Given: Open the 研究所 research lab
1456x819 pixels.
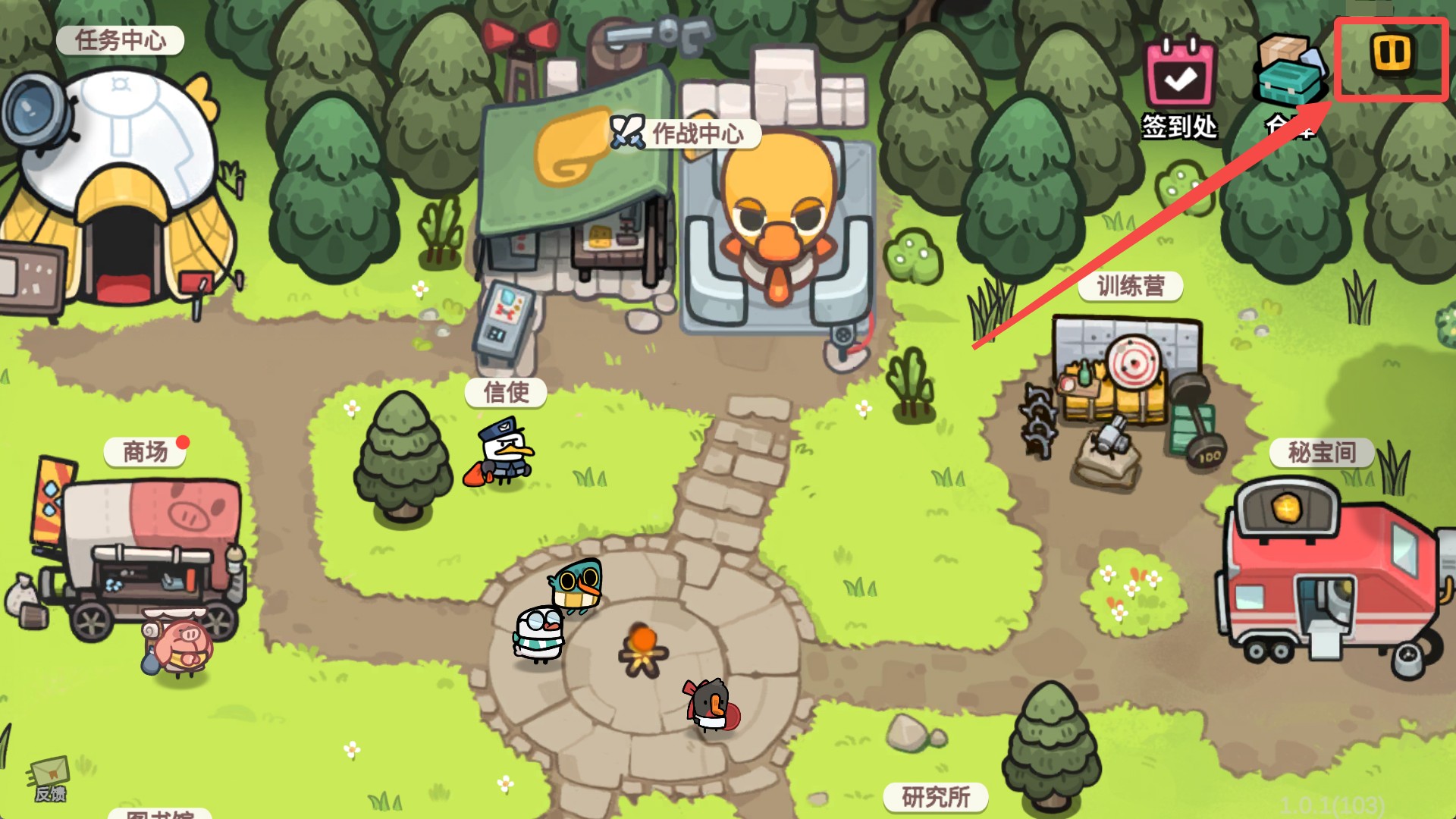Looking at the screenshot, I should 936,796.
